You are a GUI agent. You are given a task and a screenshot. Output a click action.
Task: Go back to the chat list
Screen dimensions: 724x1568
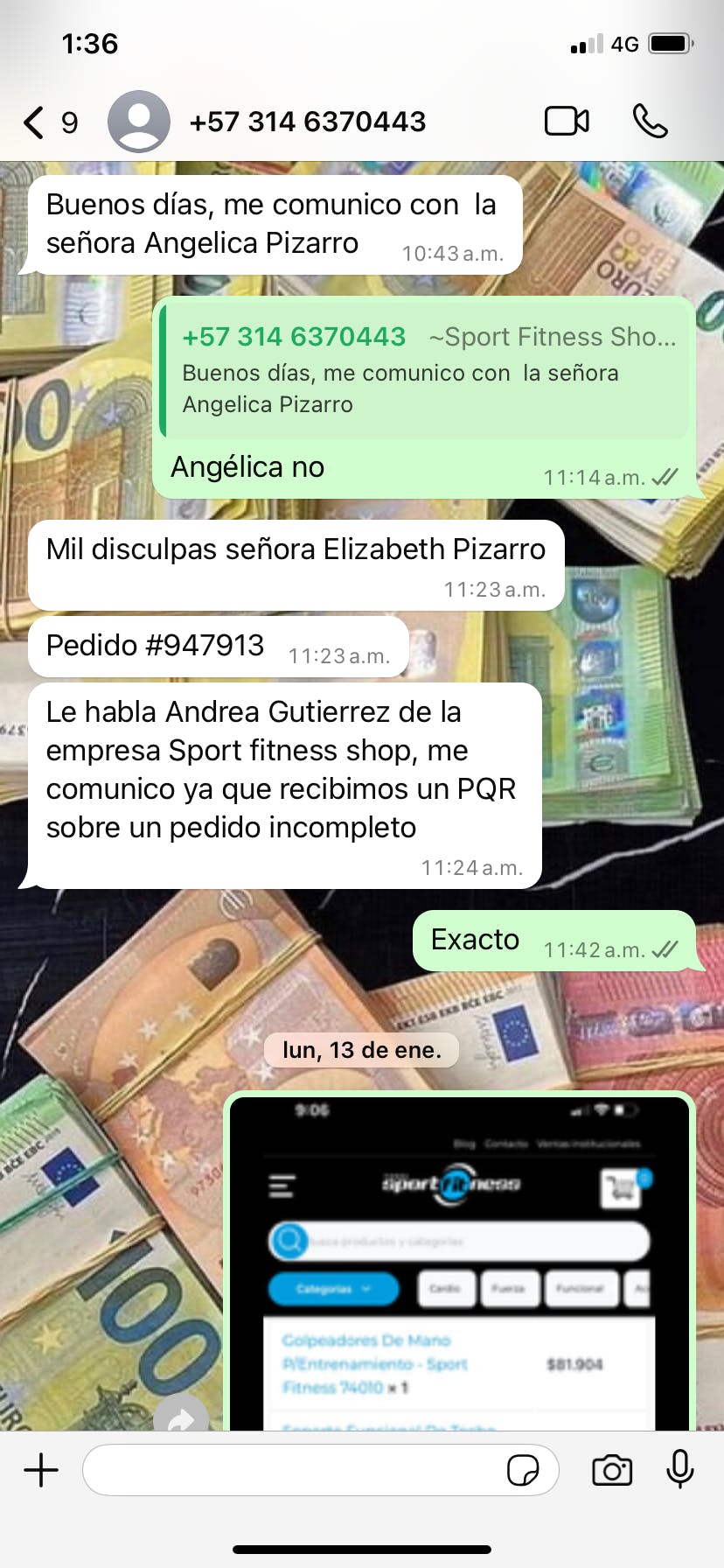(x=35, y=122)
